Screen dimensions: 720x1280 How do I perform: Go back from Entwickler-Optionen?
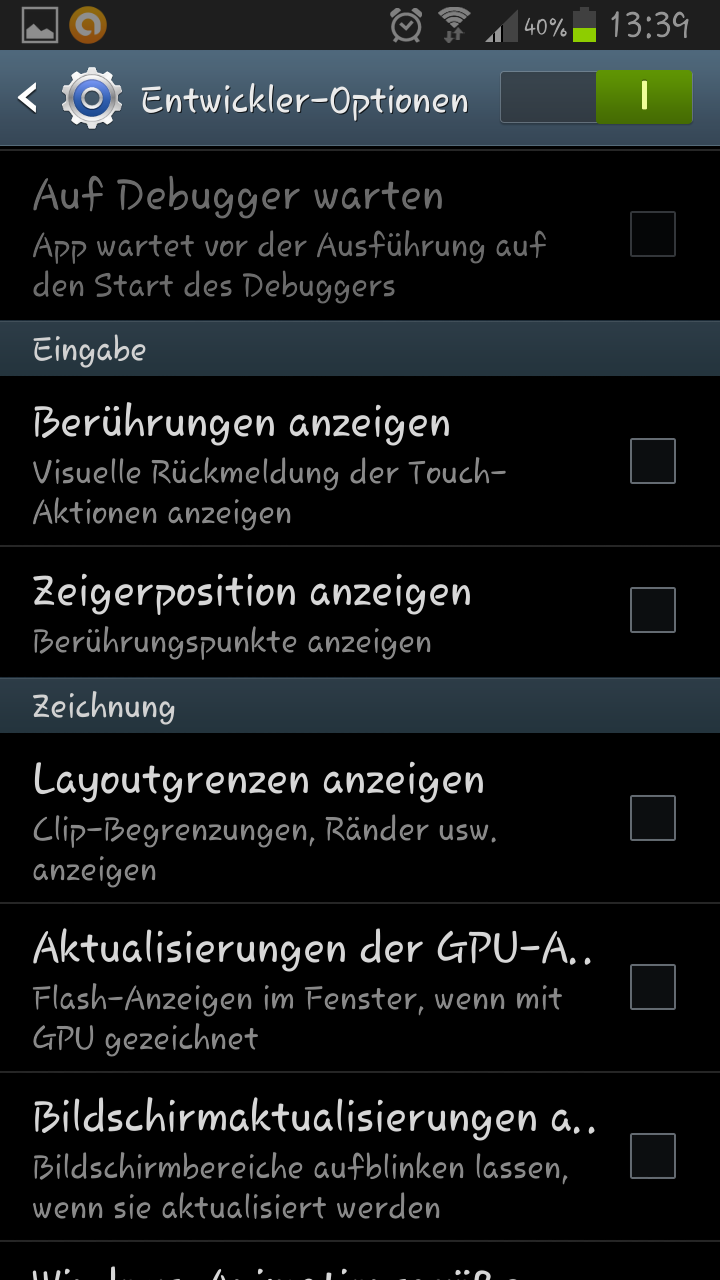pos(30,98)
